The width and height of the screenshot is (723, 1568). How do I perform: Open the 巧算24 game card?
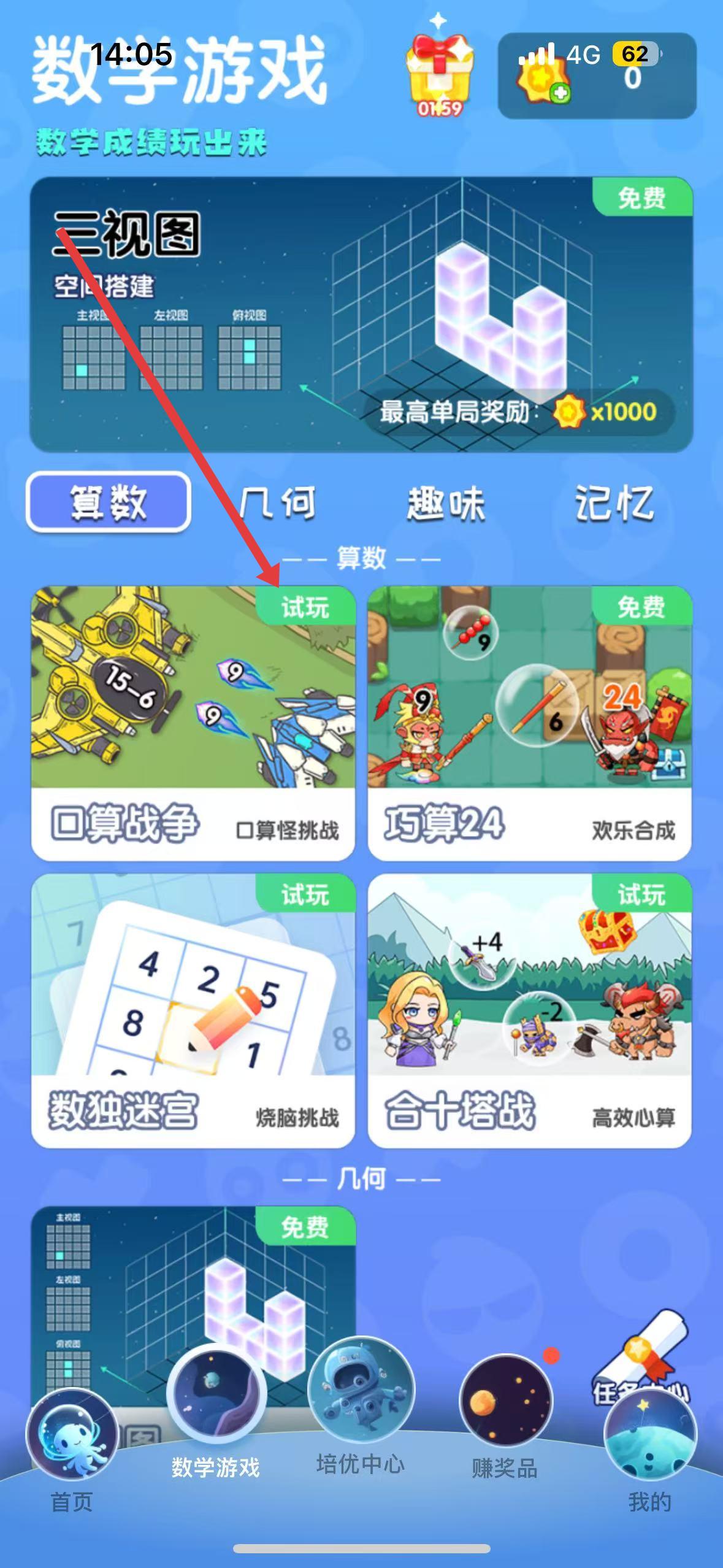pyautogui.click(x=530, y=723)
